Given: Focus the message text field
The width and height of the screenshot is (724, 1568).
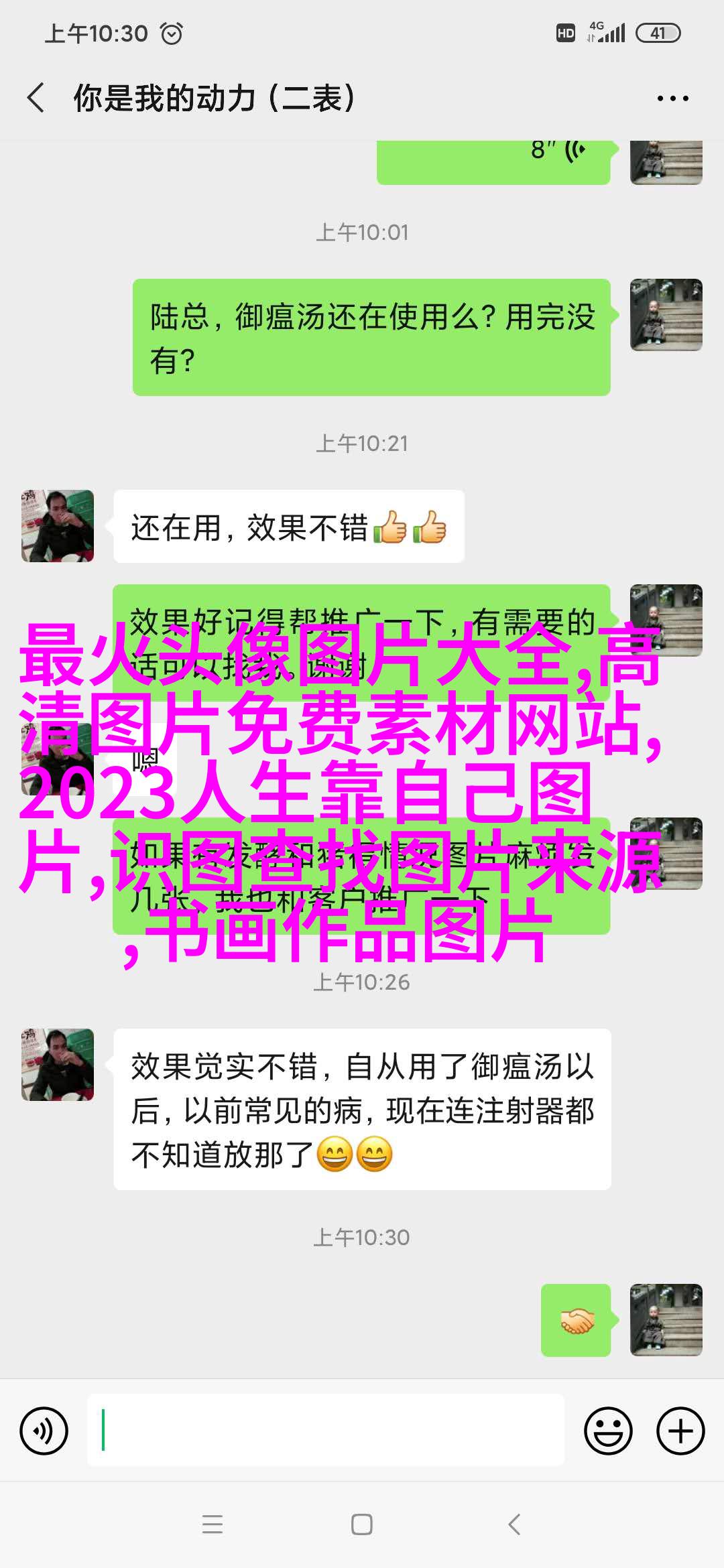Looking at the screenshot, I should click(325, 1431).
